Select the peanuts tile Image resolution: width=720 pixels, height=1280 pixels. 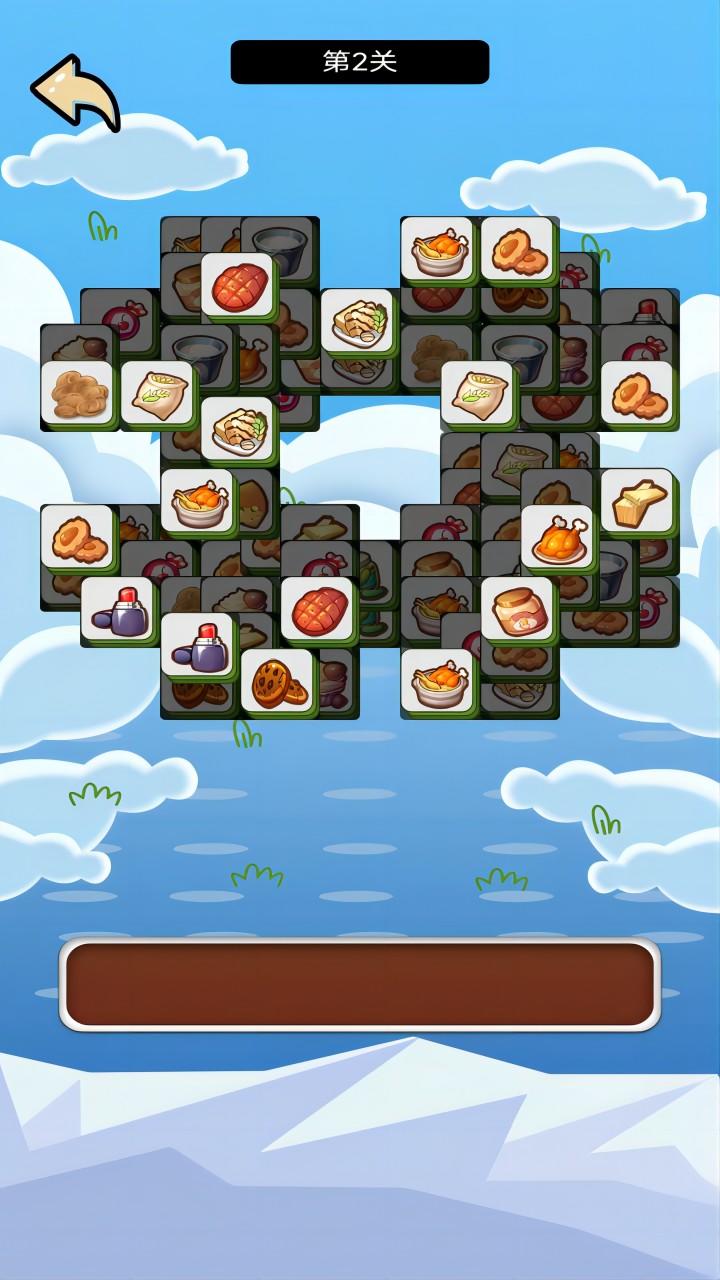[x=77, y=393]
